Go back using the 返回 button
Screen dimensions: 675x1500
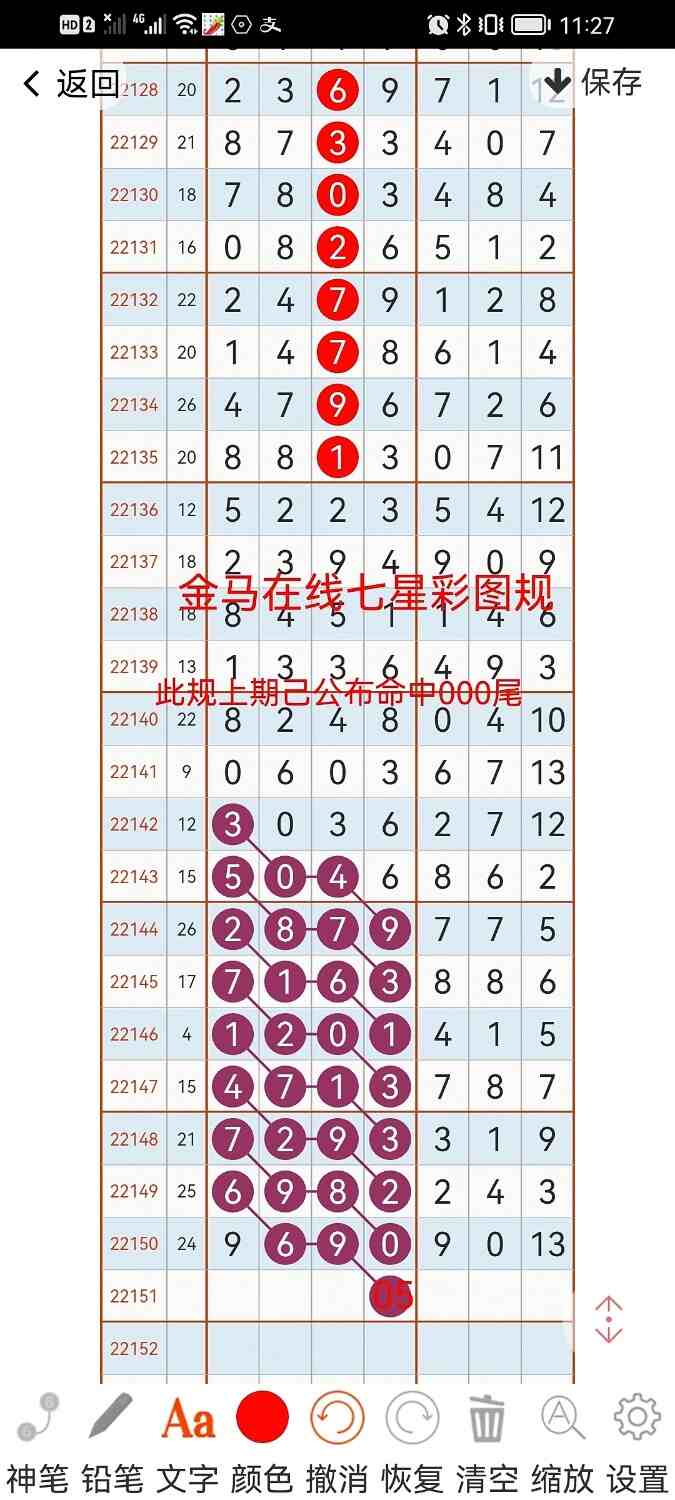tap(70, 84)
